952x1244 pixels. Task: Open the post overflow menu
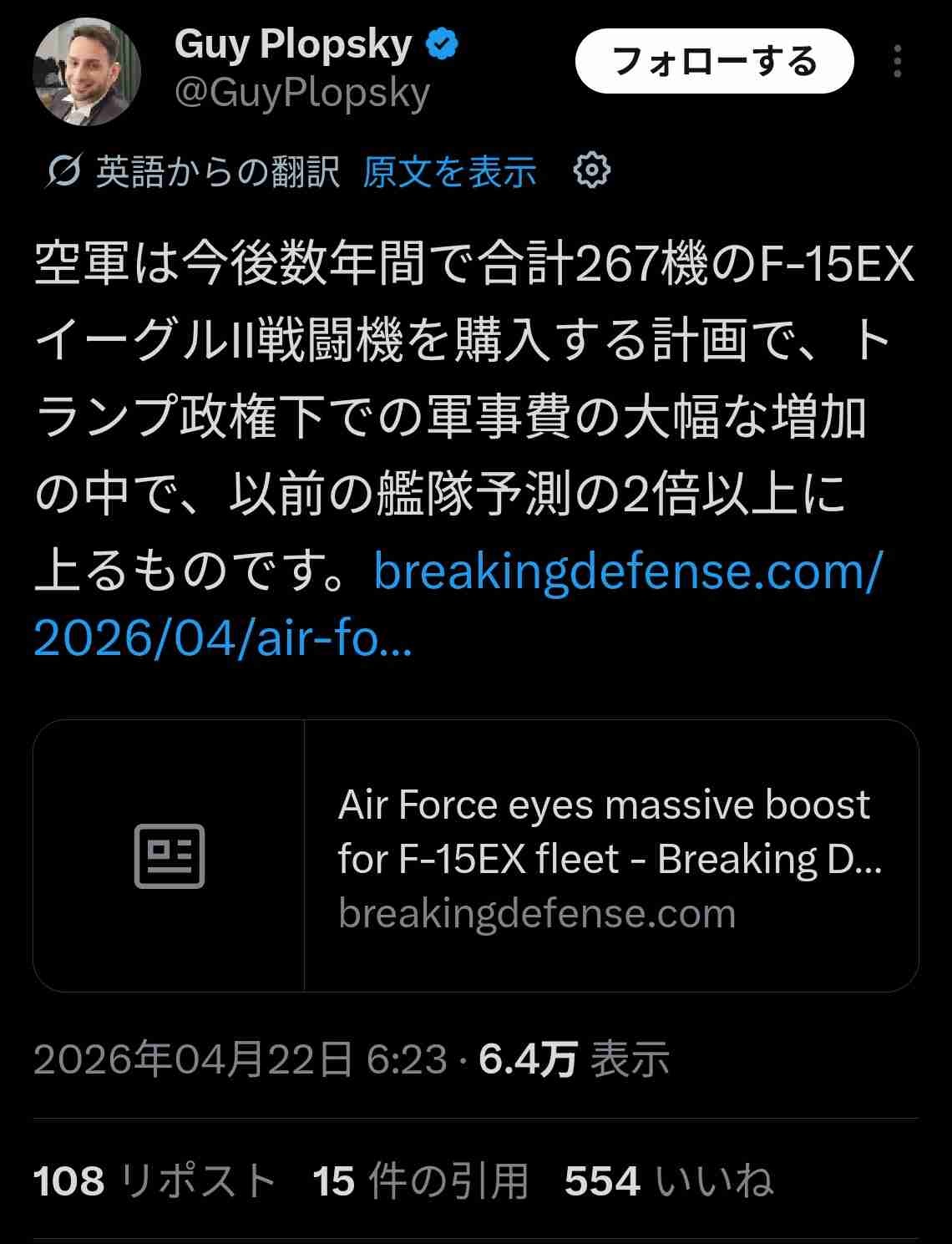tap(897, 62)
